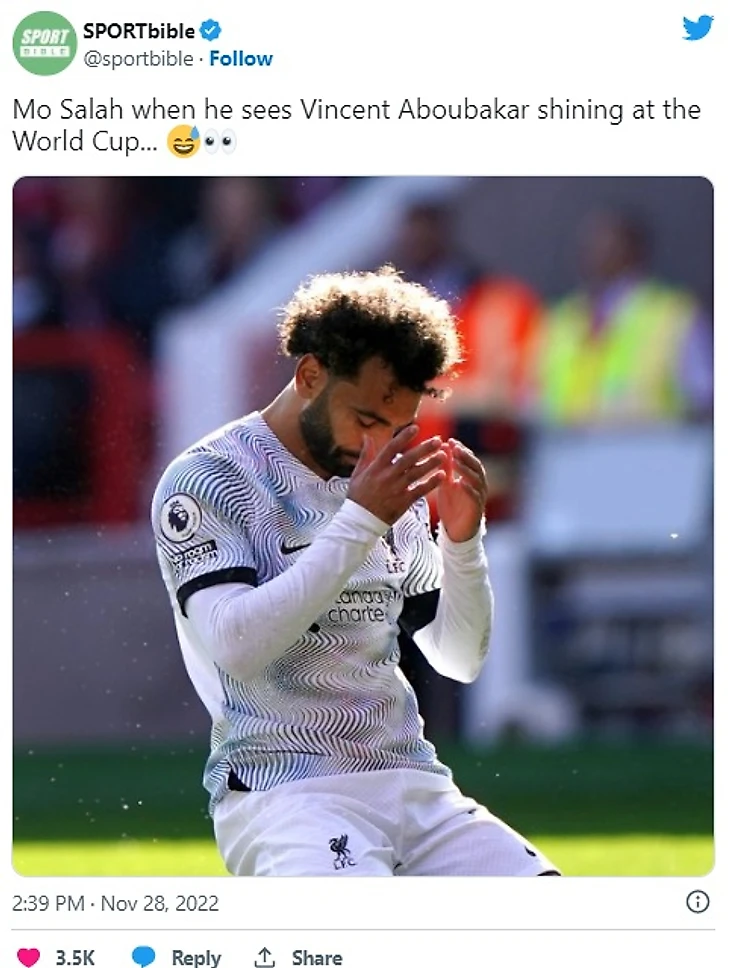This screenshot has height=968, width=730.
Task: Open the tweet info icon
Action: [x=697, y=902]
